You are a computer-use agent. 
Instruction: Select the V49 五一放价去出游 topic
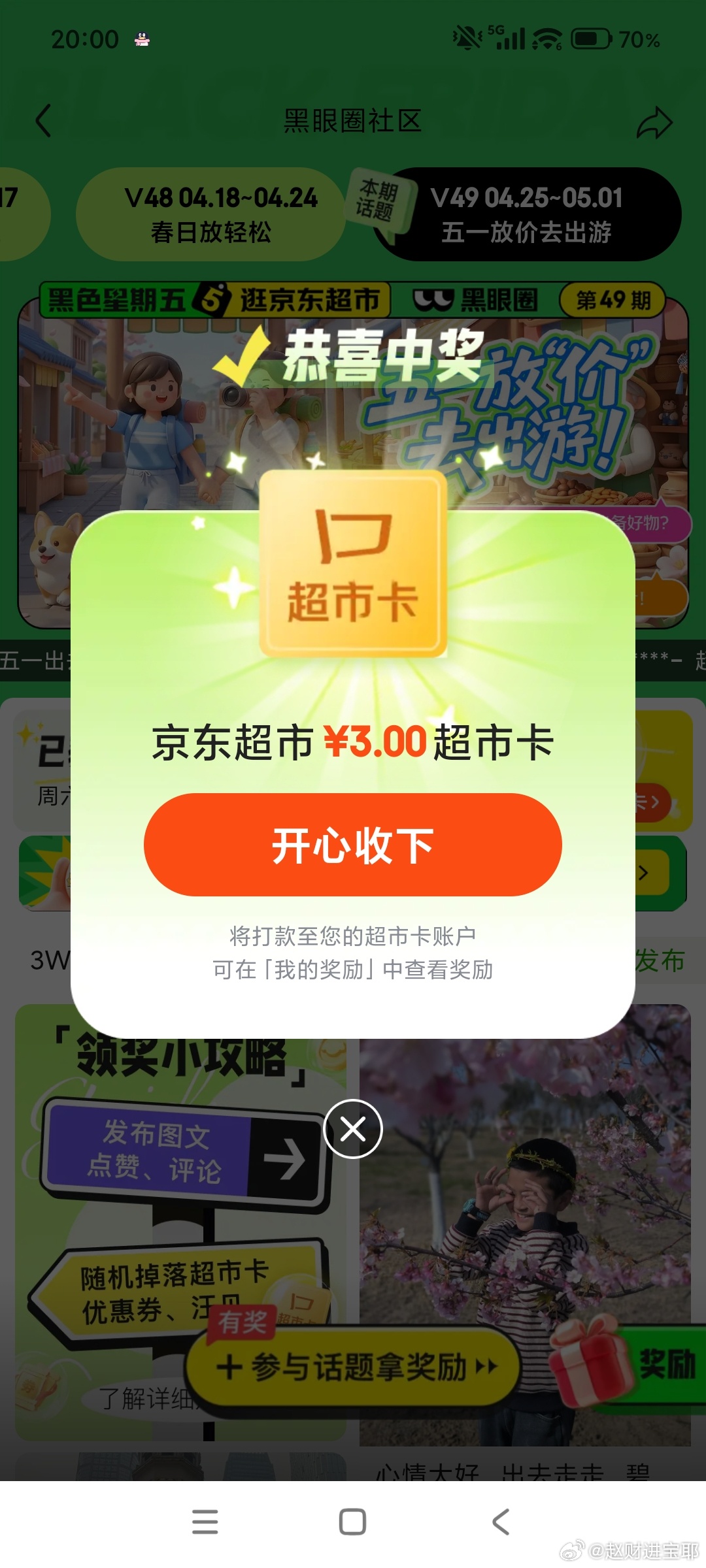(527, 214)
